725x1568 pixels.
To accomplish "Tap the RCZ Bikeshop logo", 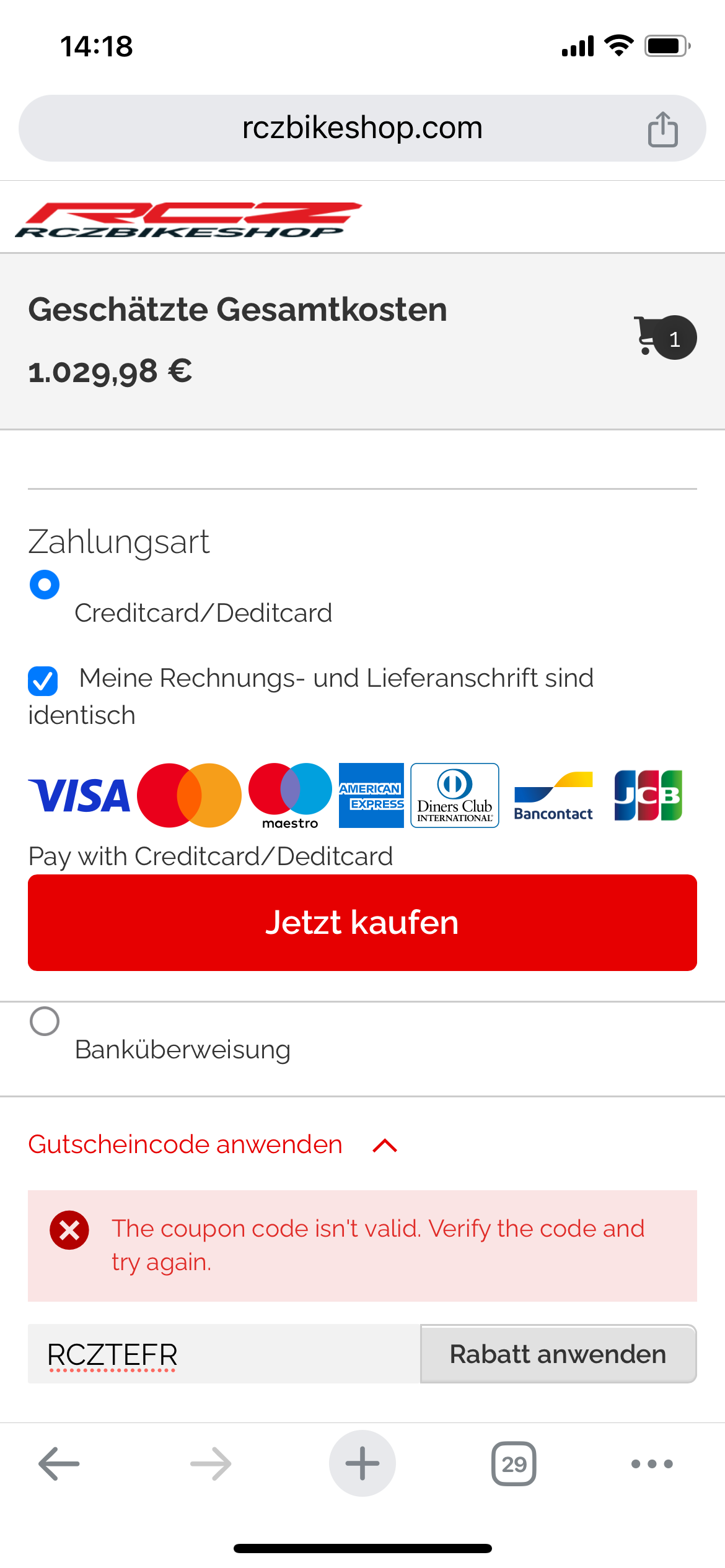I will [188, 220].
